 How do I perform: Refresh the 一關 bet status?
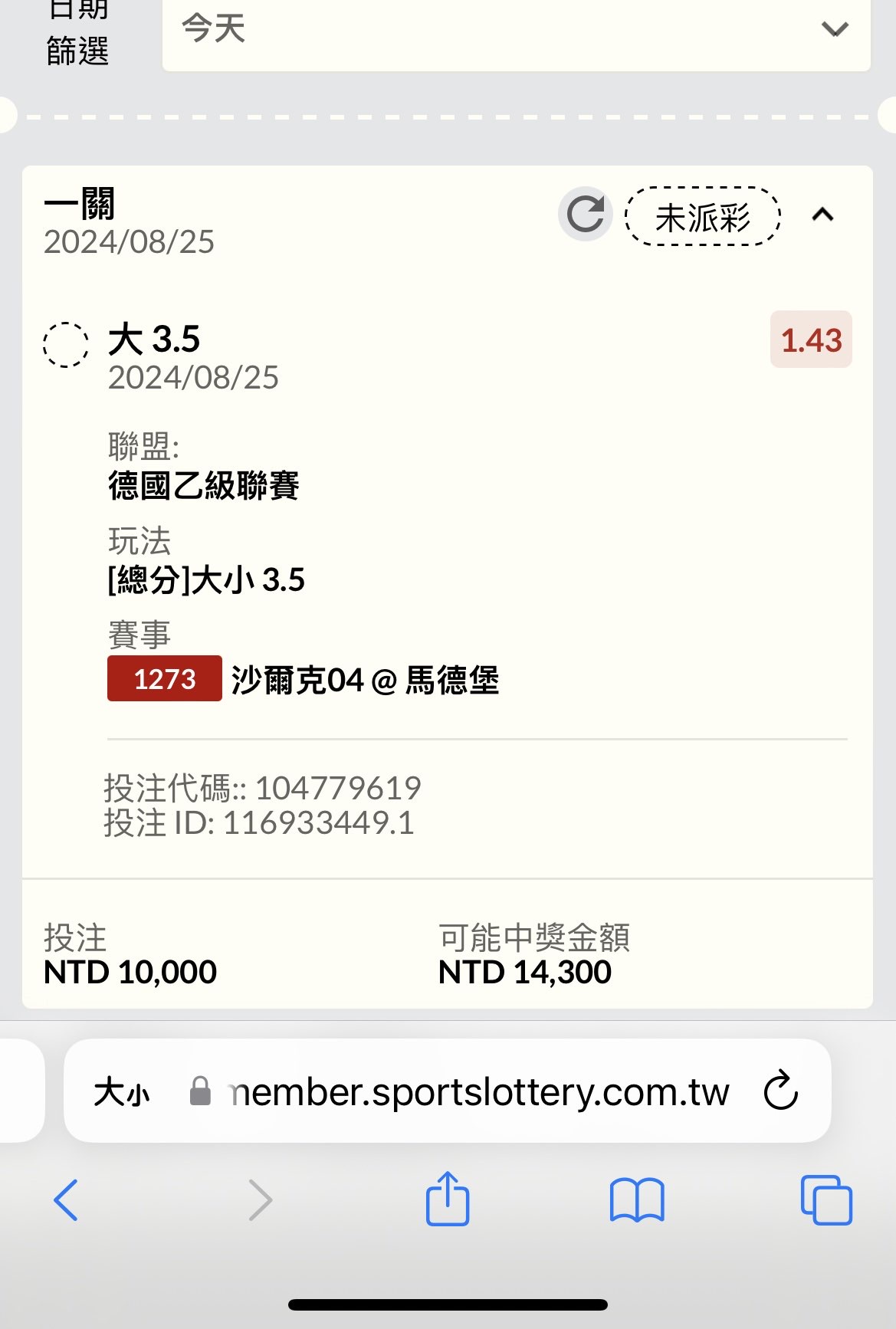click(x=586, y=214)
